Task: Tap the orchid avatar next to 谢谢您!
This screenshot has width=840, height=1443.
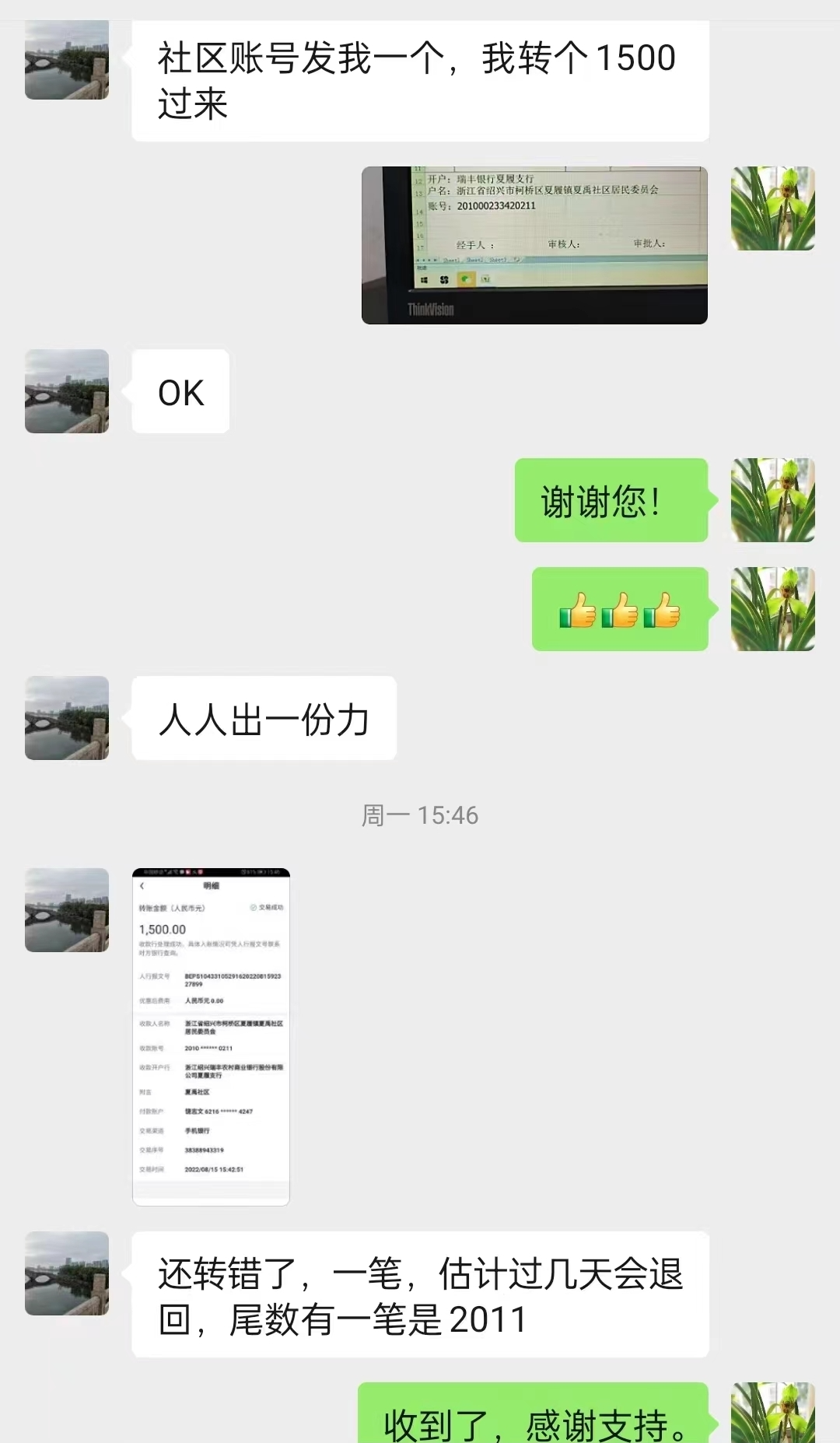Action: tap(773, 500)
